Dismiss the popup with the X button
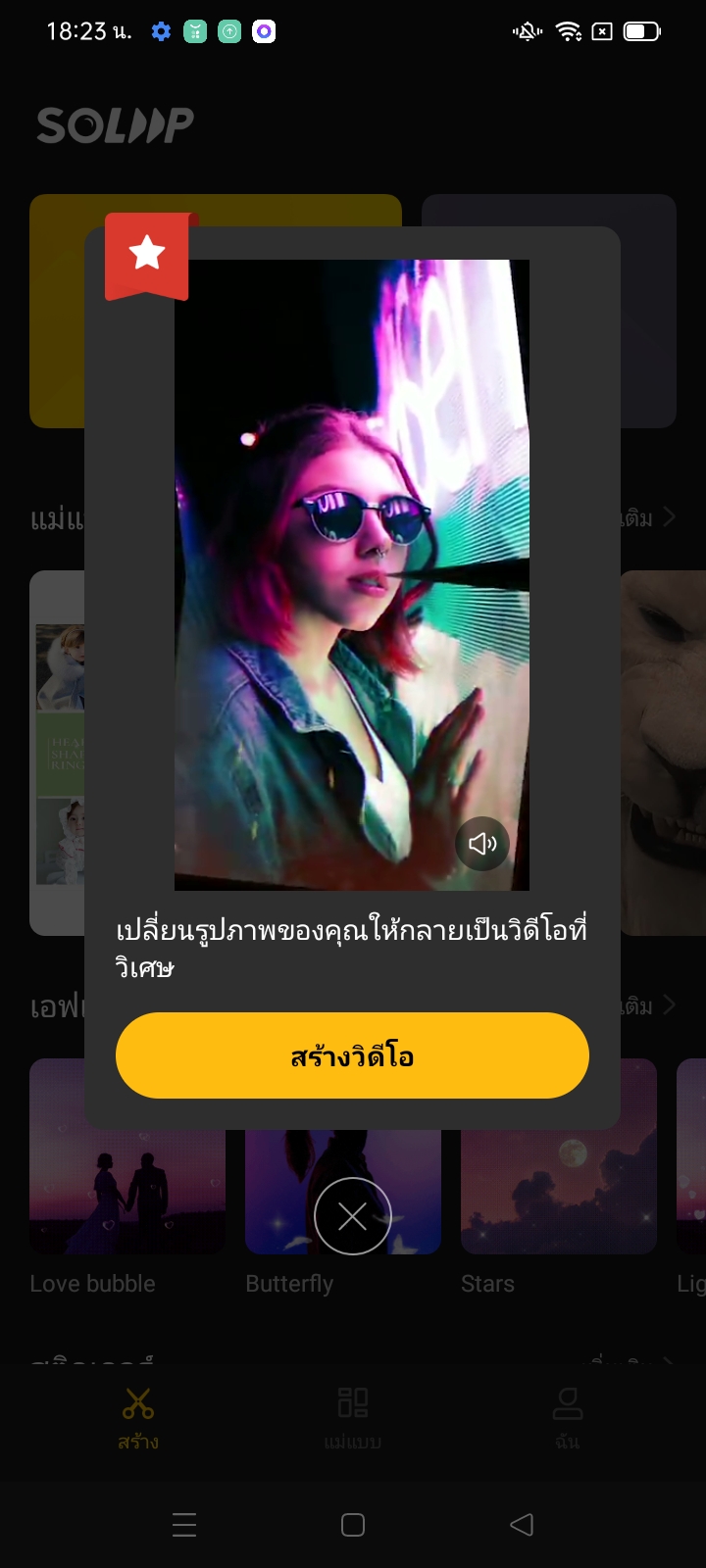 [x=352, y=1216]
